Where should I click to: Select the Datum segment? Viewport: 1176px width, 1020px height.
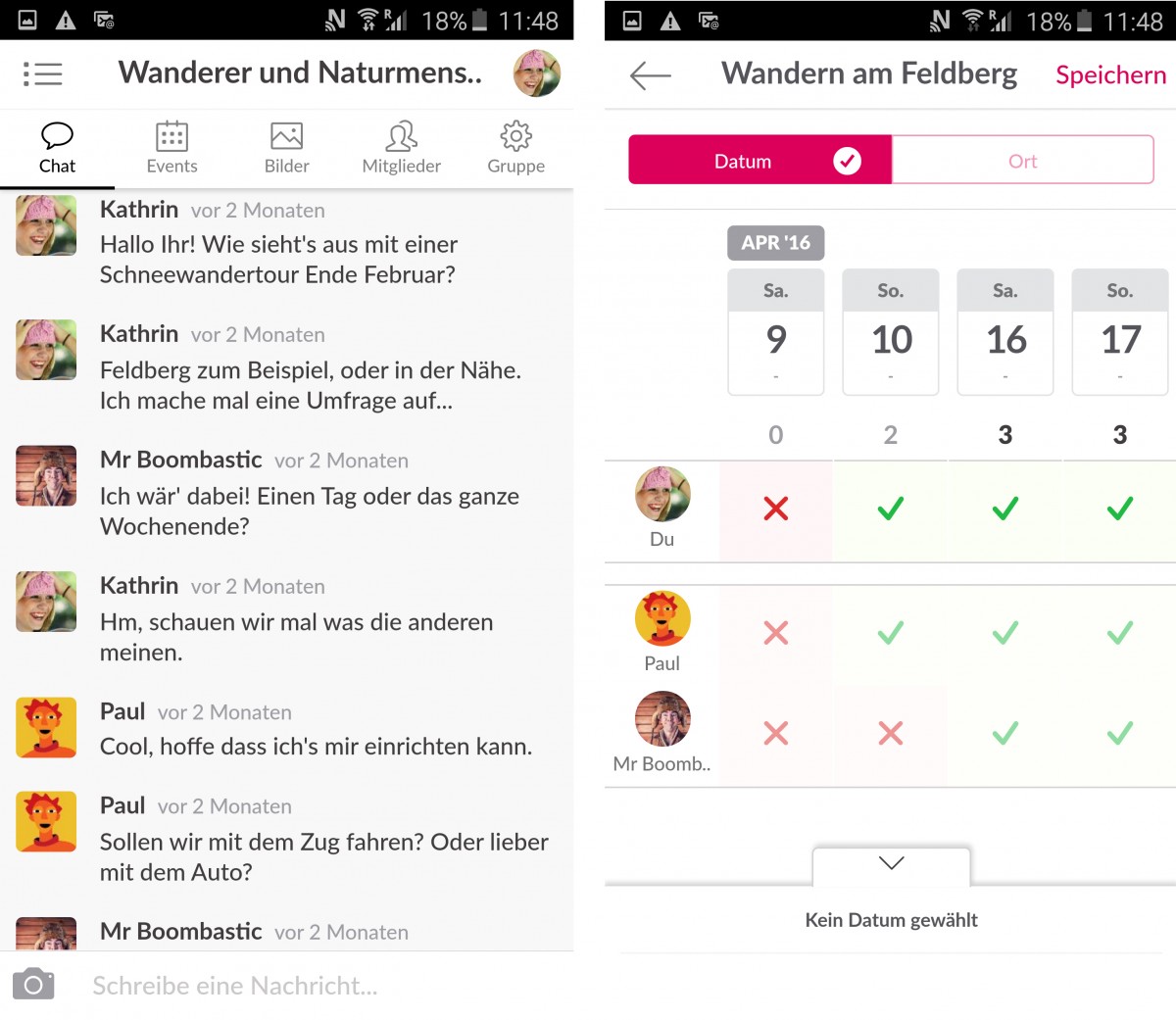[x=759, y=160]
